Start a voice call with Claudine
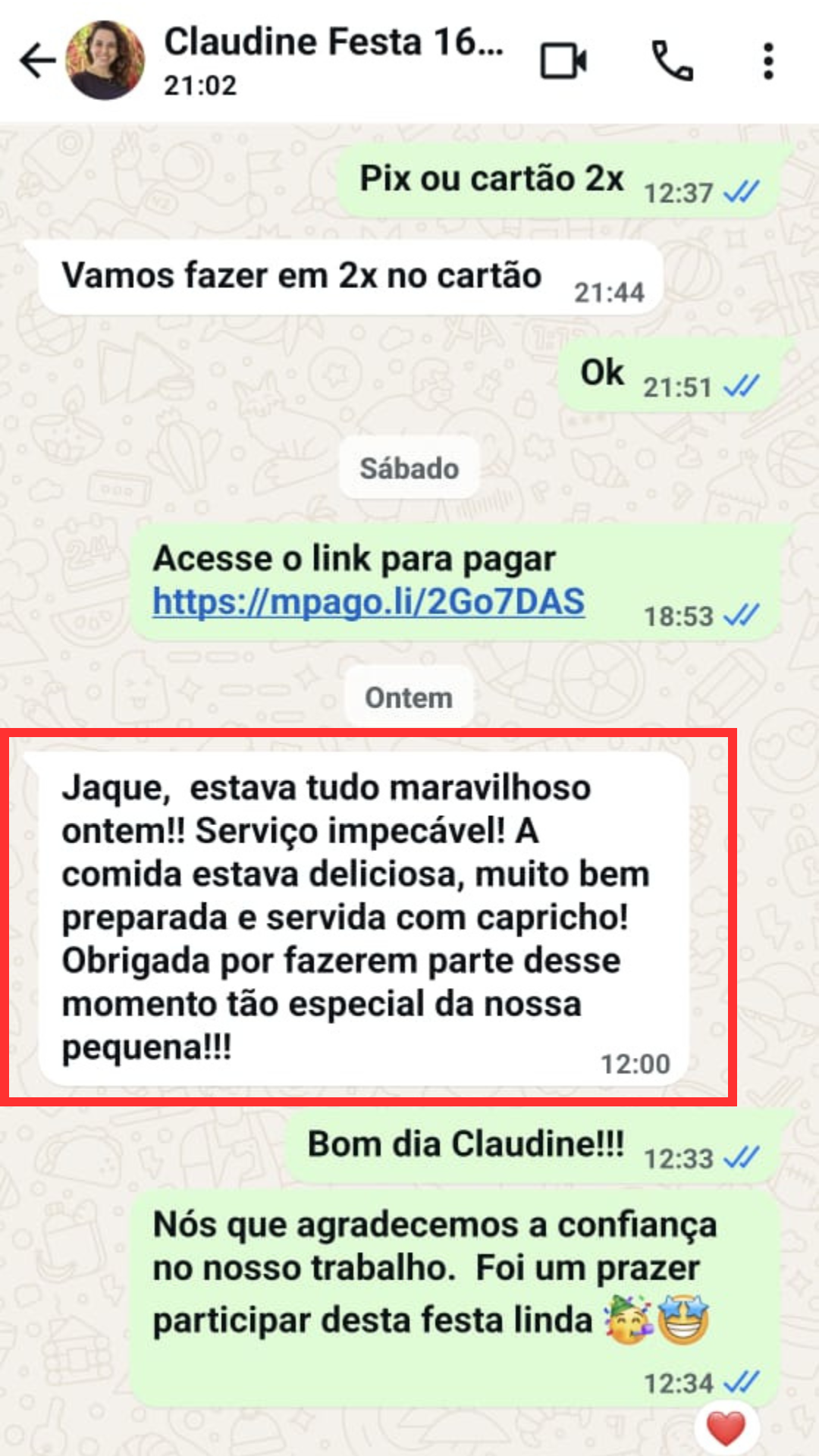 pos(673,61)
